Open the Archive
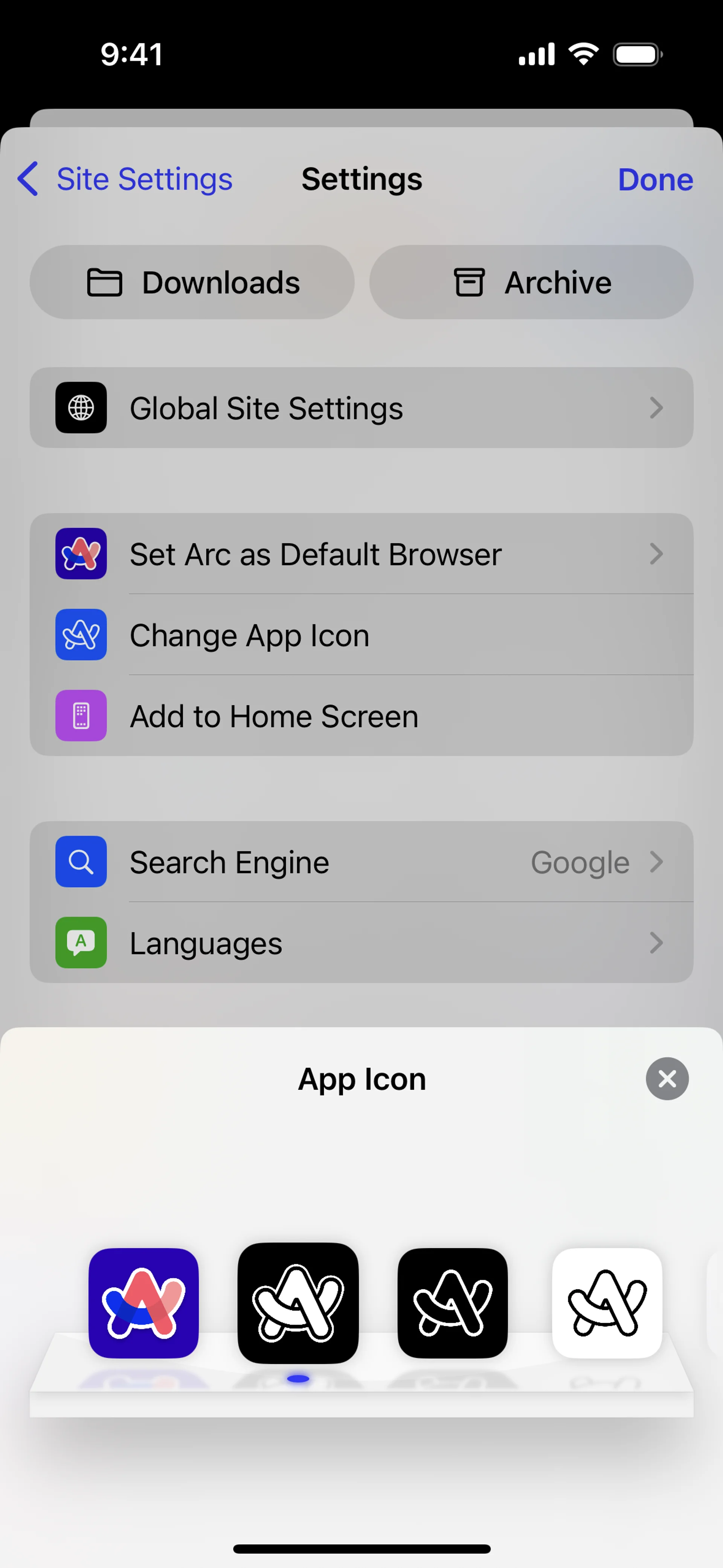This screenshot has height=1568, width=723. click(531, 283)
